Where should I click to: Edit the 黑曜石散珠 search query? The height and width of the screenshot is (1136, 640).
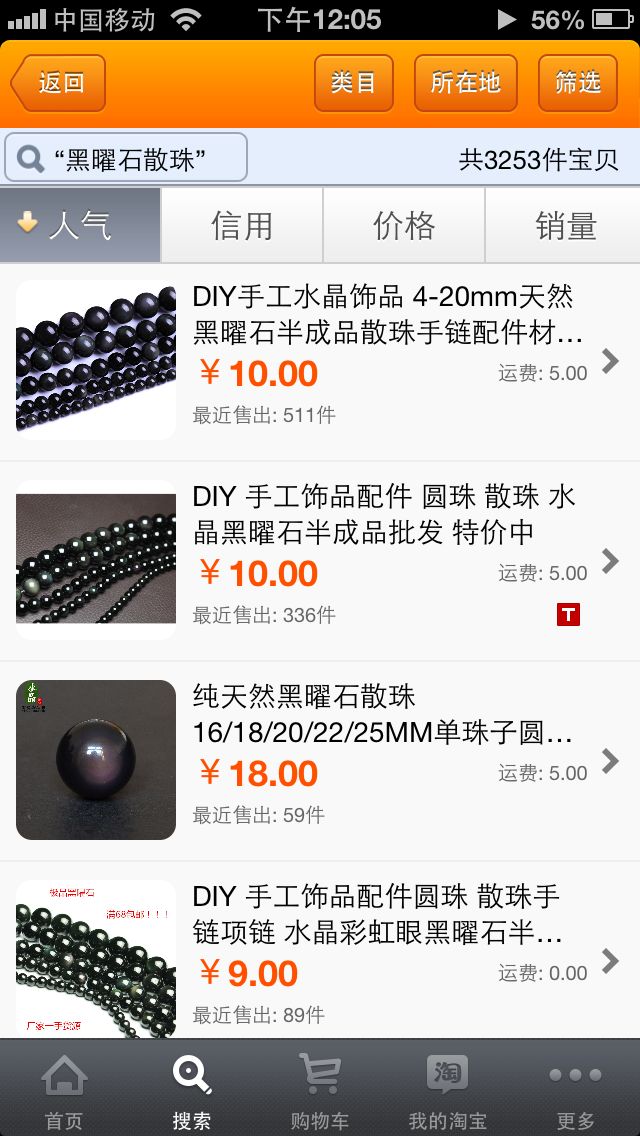click(127, 158)
